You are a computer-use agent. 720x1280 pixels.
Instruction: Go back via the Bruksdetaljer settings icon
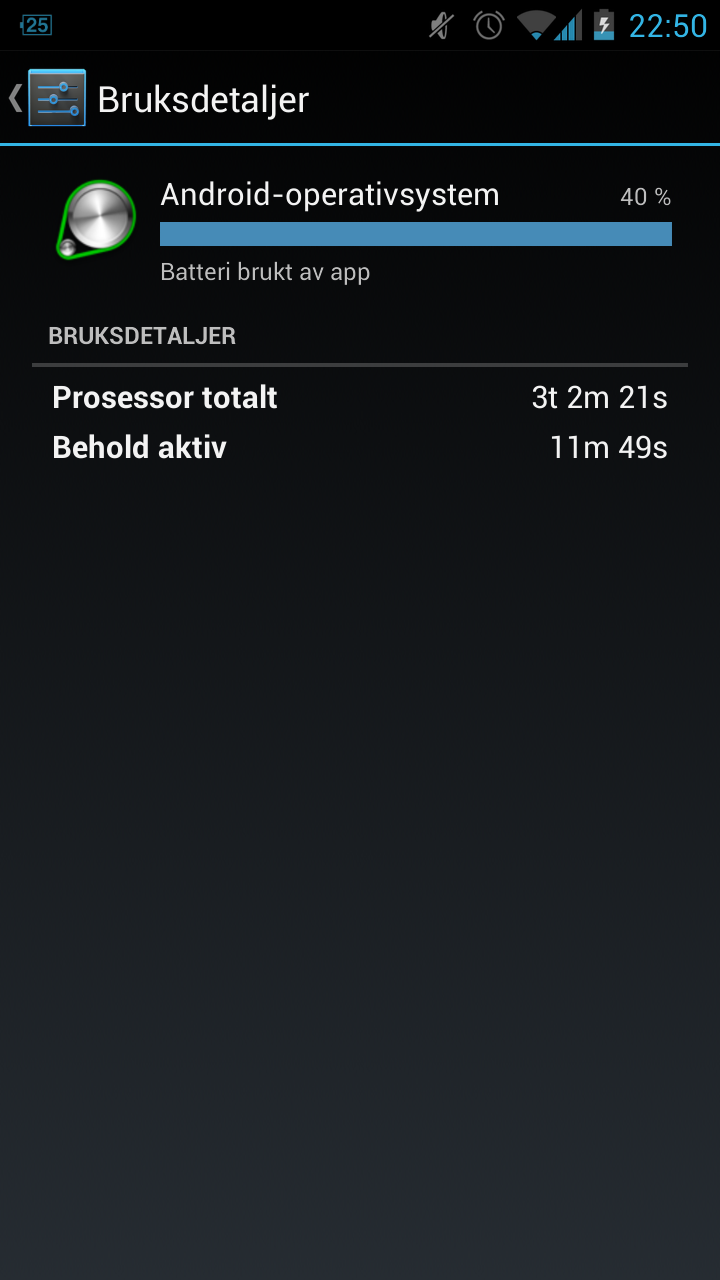click(x=57, y=98)
